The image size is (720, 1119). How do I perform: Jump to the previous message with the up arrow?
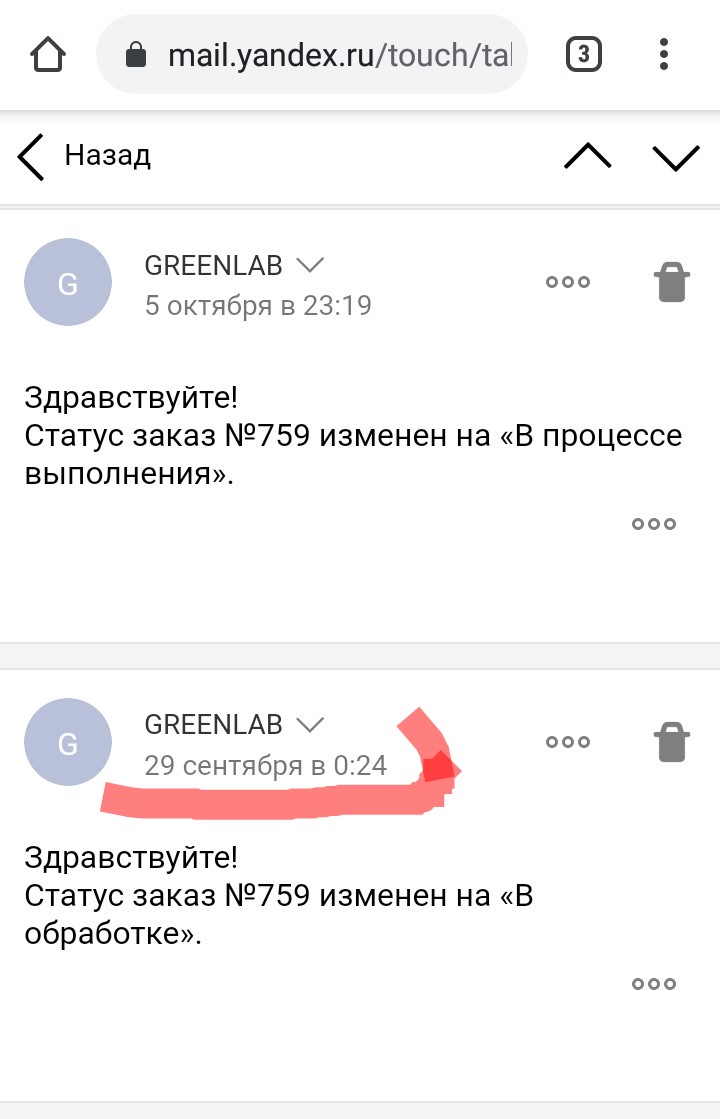(587, 157)
